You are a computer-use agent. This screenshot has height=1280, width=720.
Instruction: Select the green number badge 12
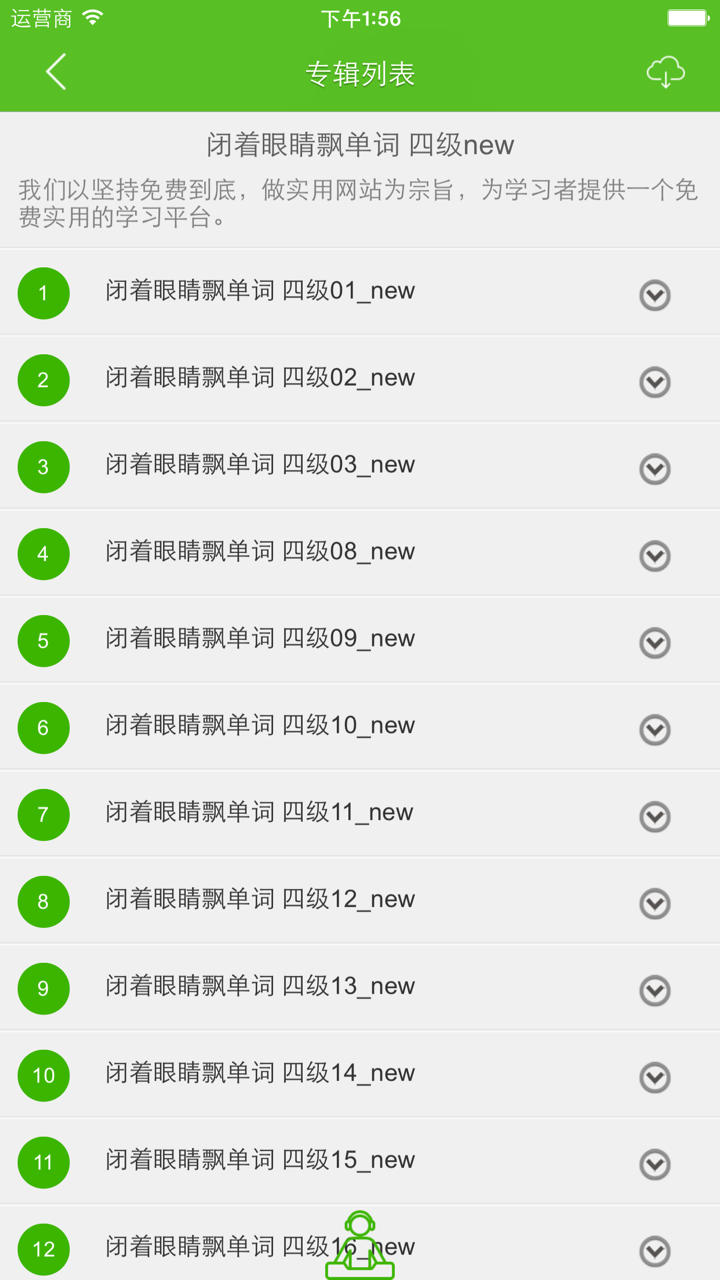click(x=43, y=1249)
